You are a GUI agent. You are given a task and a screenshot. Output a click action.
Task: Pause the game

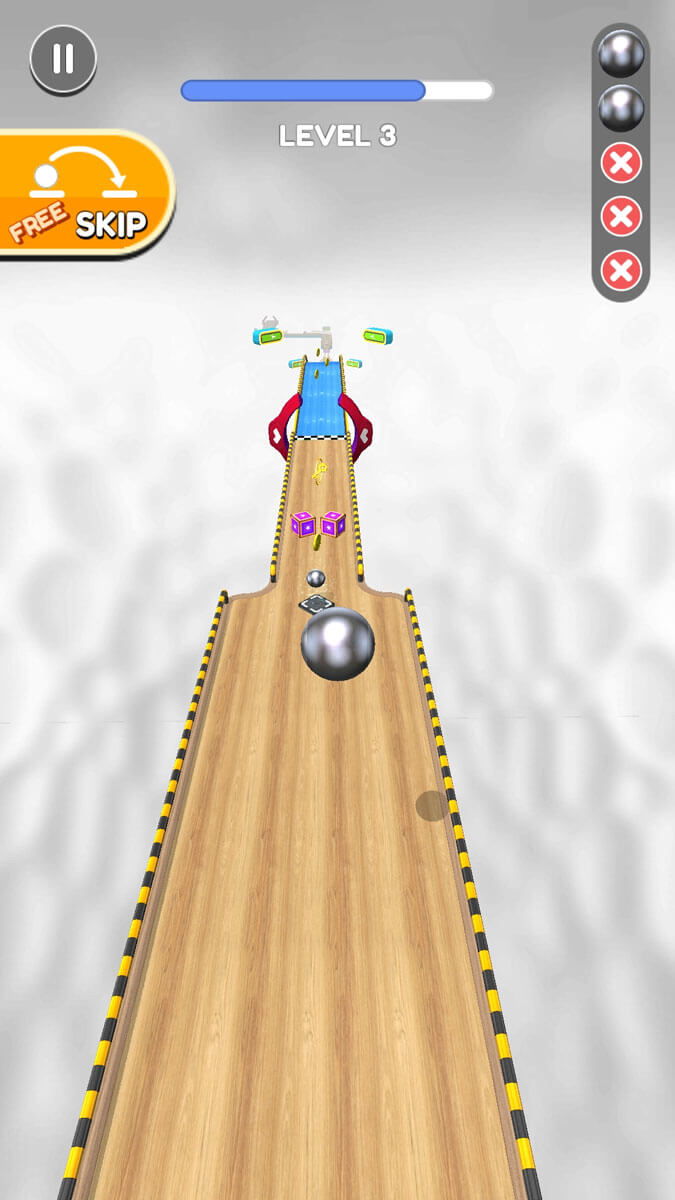[63, 59]
